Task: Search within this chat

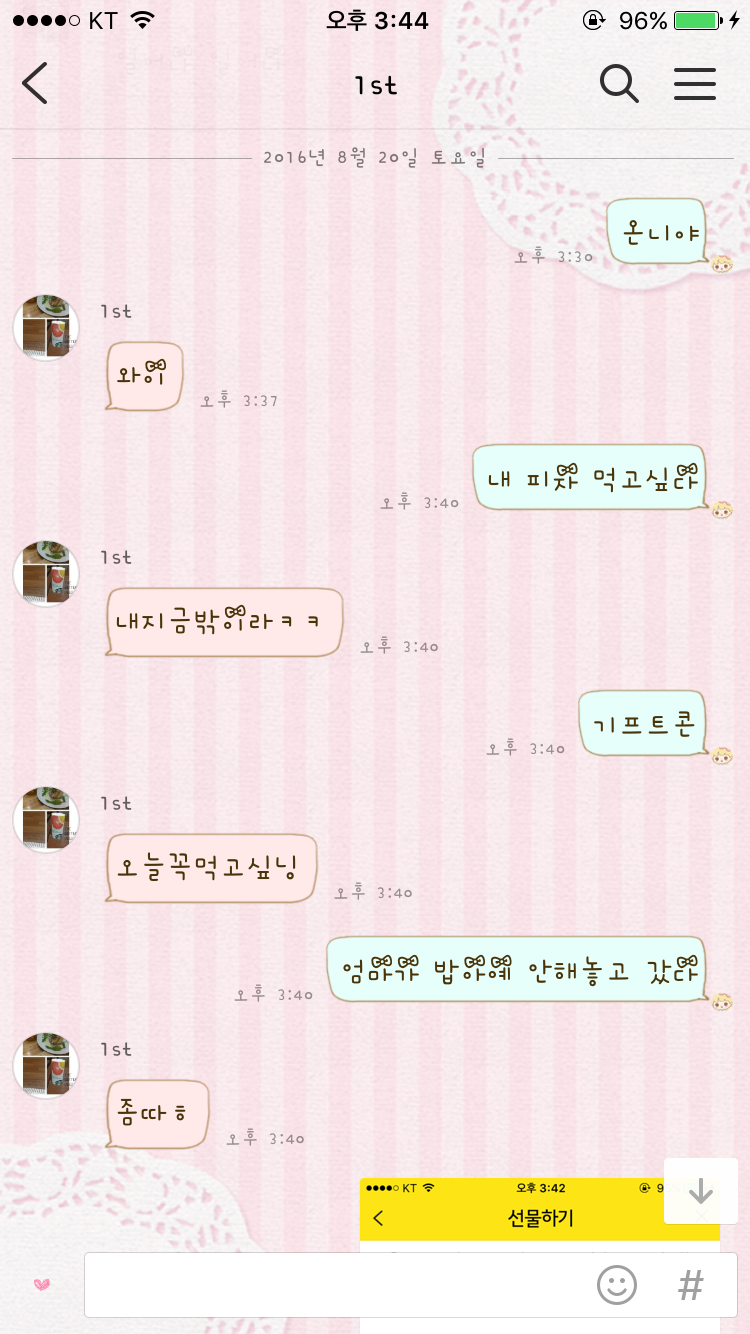Action: click(619, 84)
